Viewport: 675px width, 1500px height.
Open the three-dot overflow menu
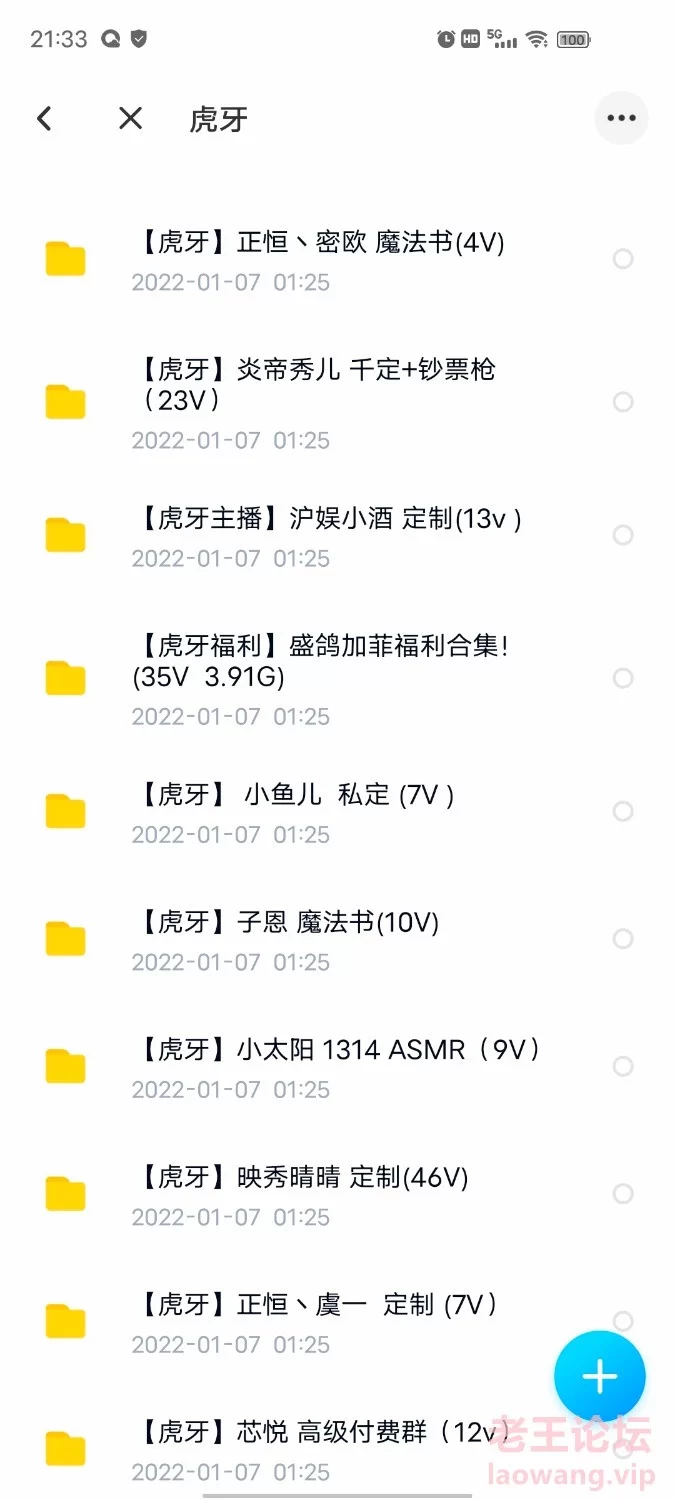coord(621,118)
